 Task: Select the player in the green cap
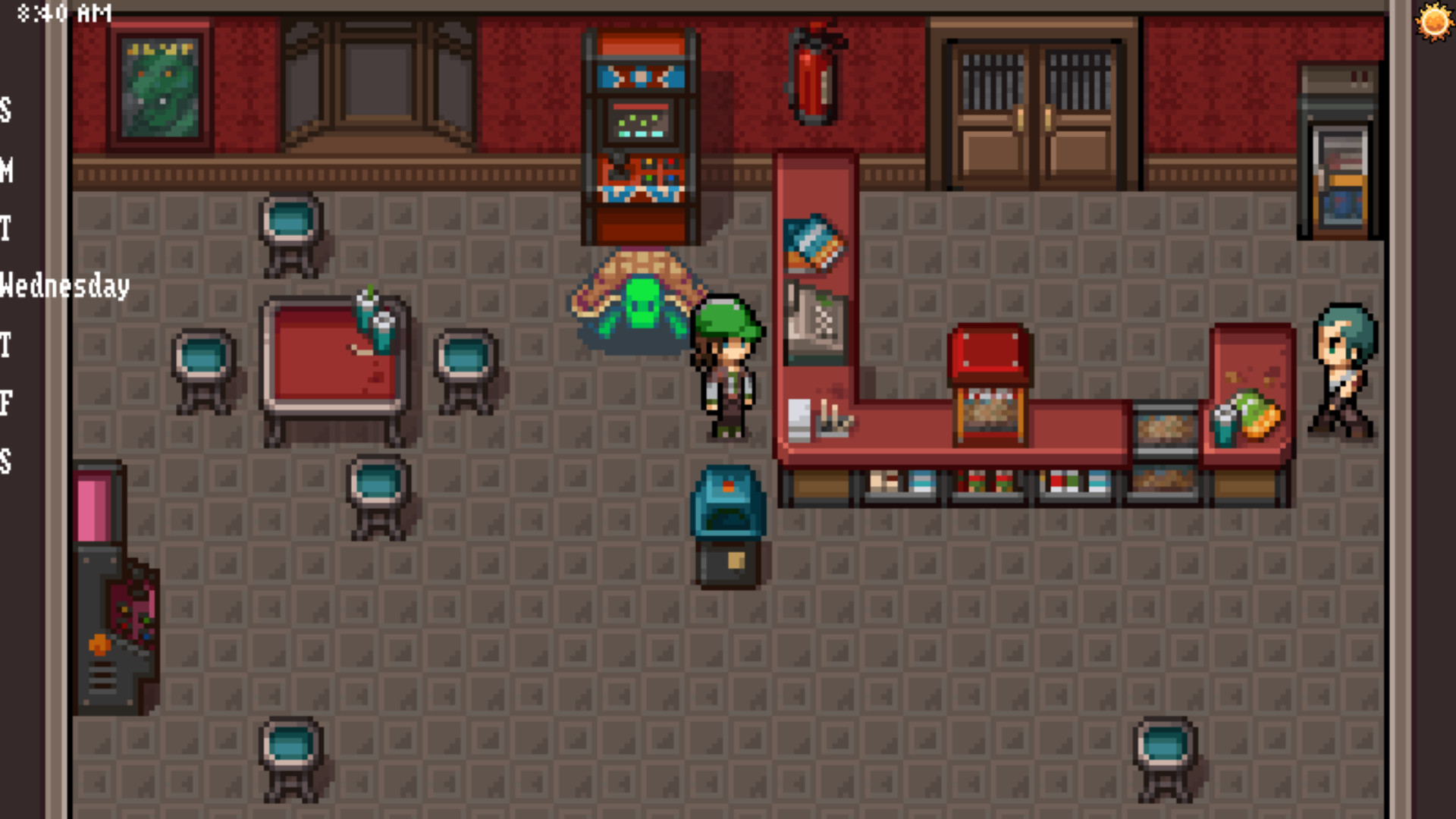[x=728, y=368]
